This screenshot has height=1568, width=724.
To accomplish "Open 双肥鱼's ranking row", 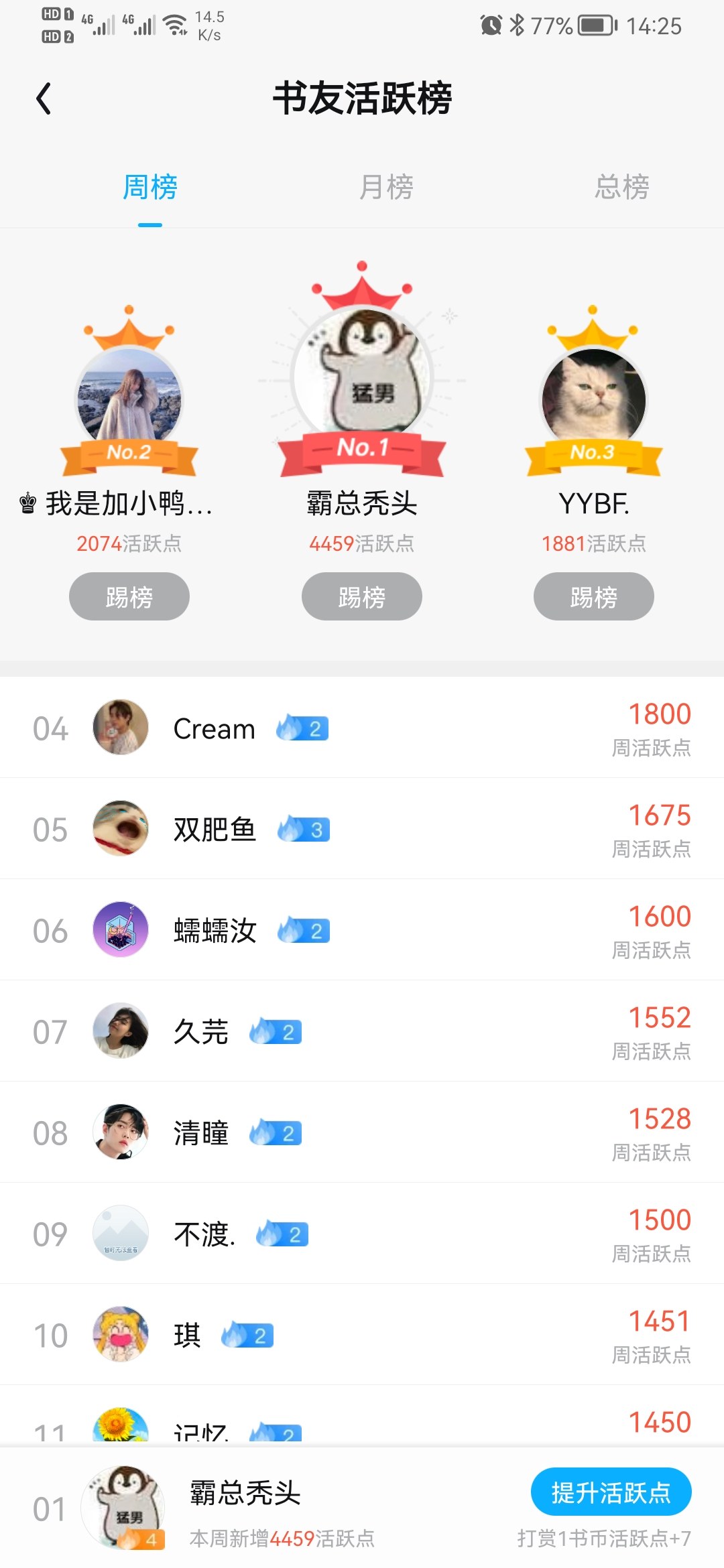I will pos(362,829).
